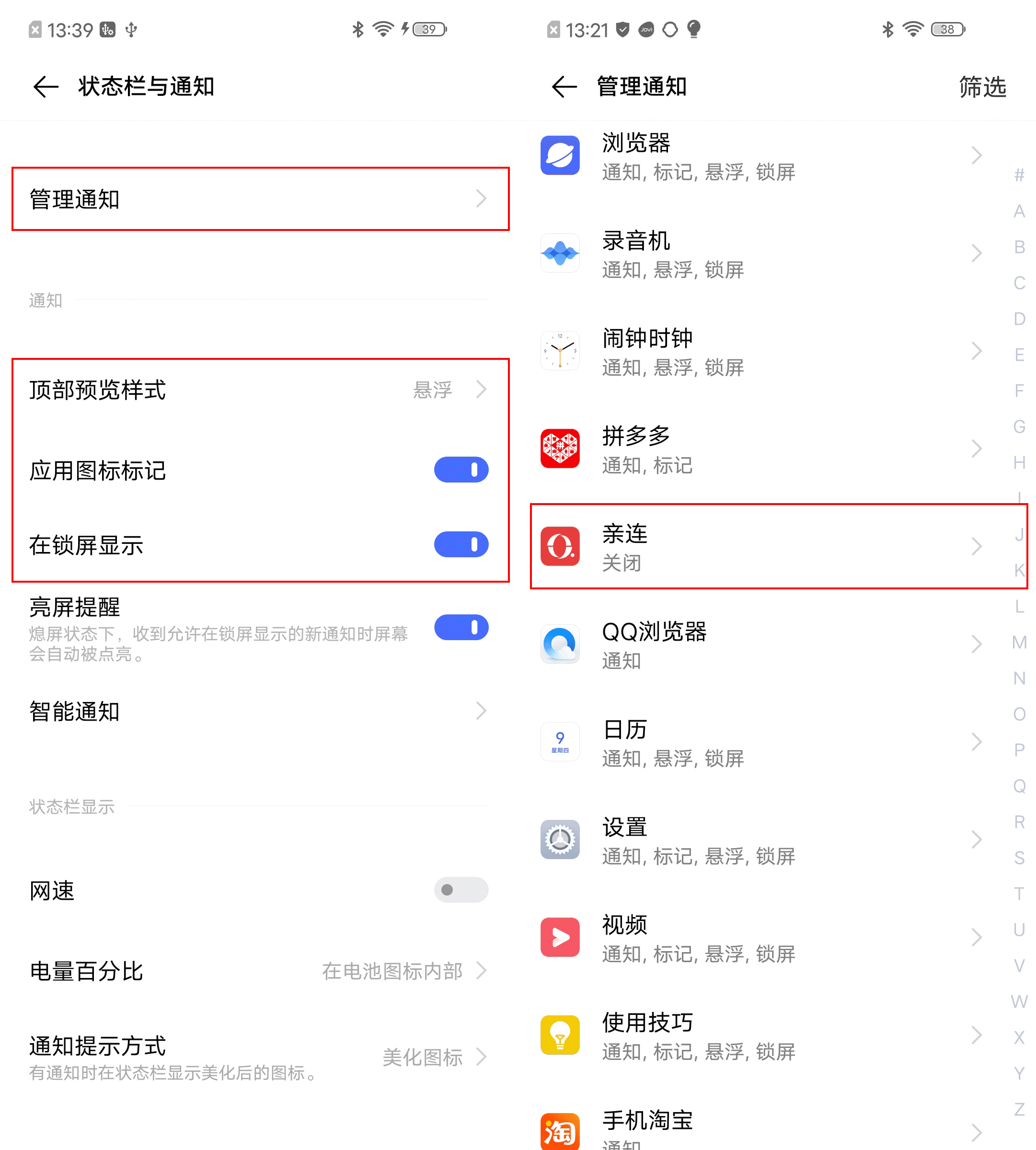This screenshot has height=1150, width=1036.
Task: Tap 筛选 to filter apps
Action: pos(982,87)
